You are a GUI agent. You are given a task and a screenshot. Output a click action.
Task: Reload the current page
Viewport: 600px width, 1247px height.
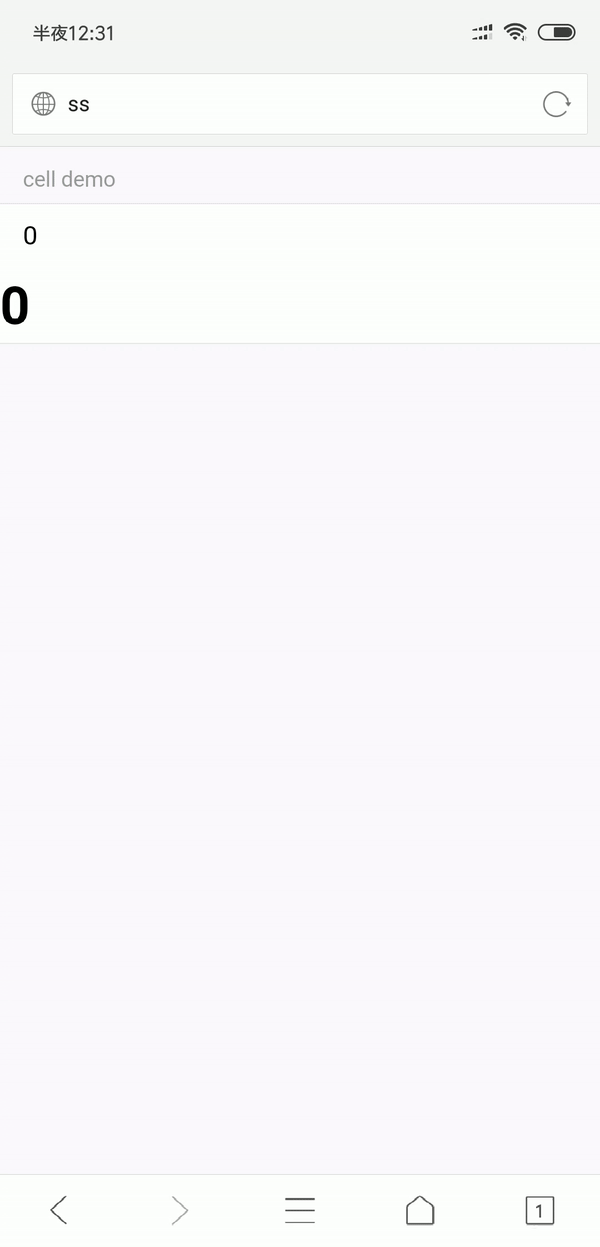556,104
